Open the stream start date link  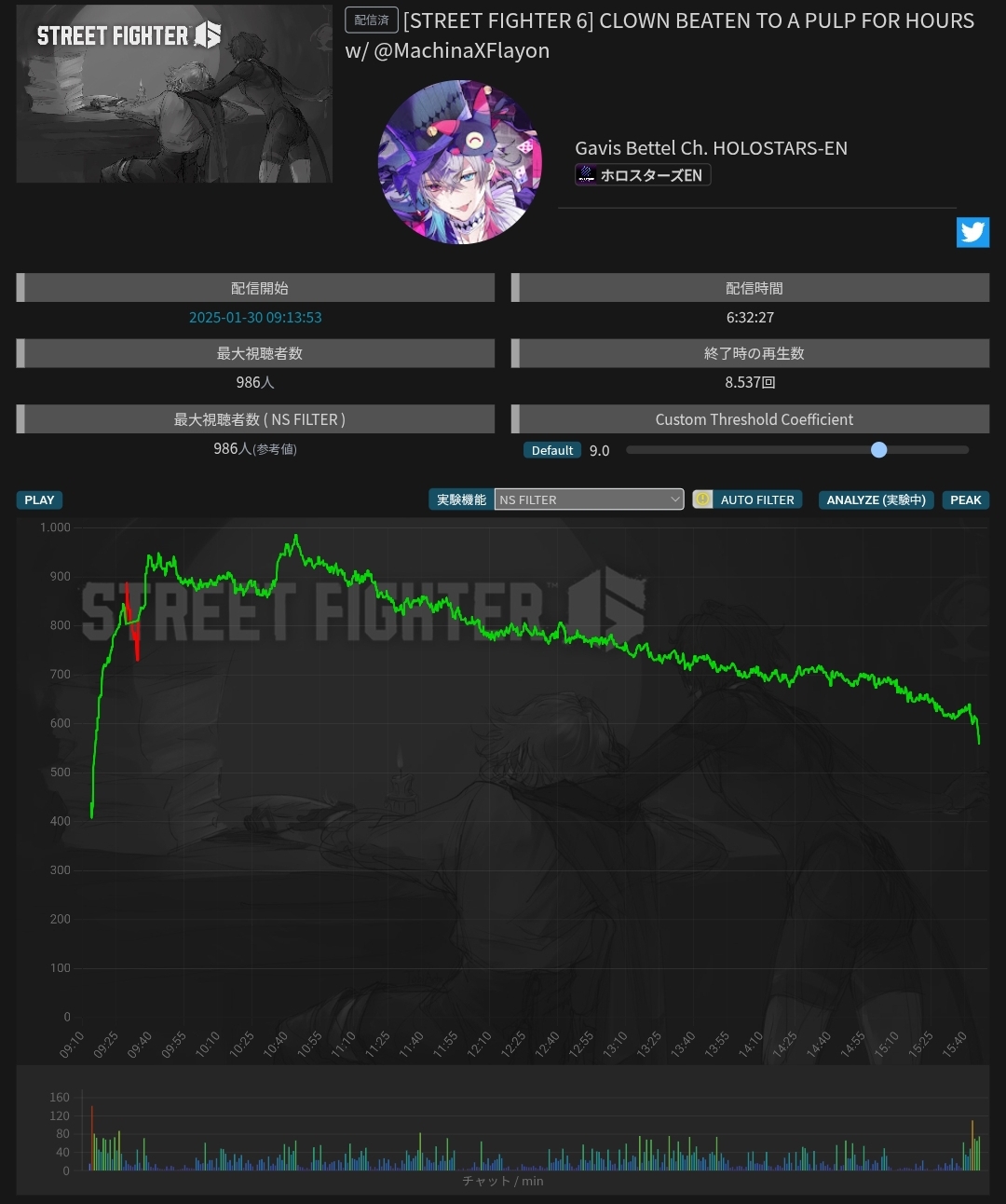click(255, 318)
